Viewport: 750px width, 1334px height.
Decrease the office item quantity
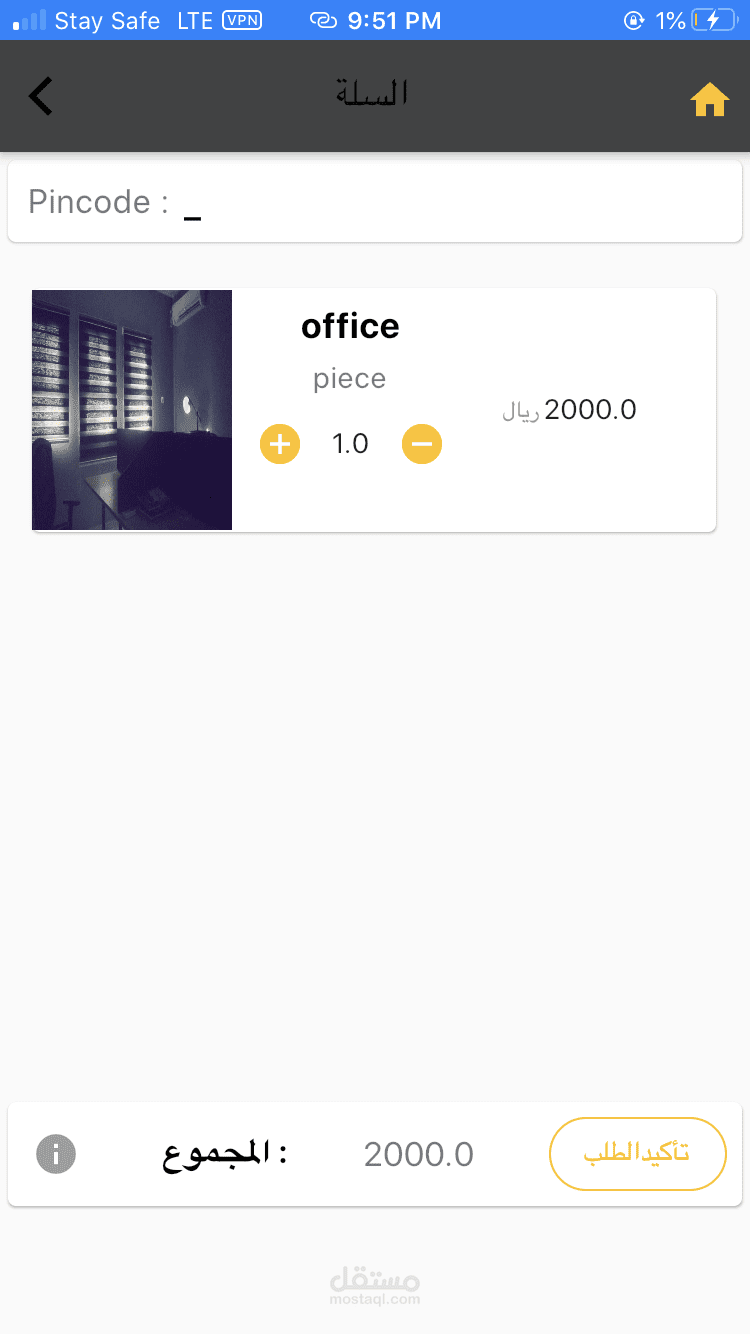[422, 444]
